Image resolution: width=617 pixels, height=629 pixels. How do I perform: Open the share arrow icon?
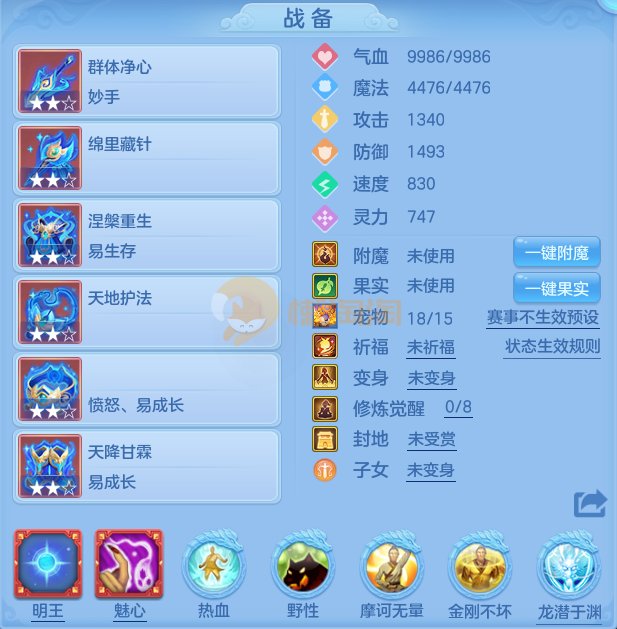click(590, 504)
